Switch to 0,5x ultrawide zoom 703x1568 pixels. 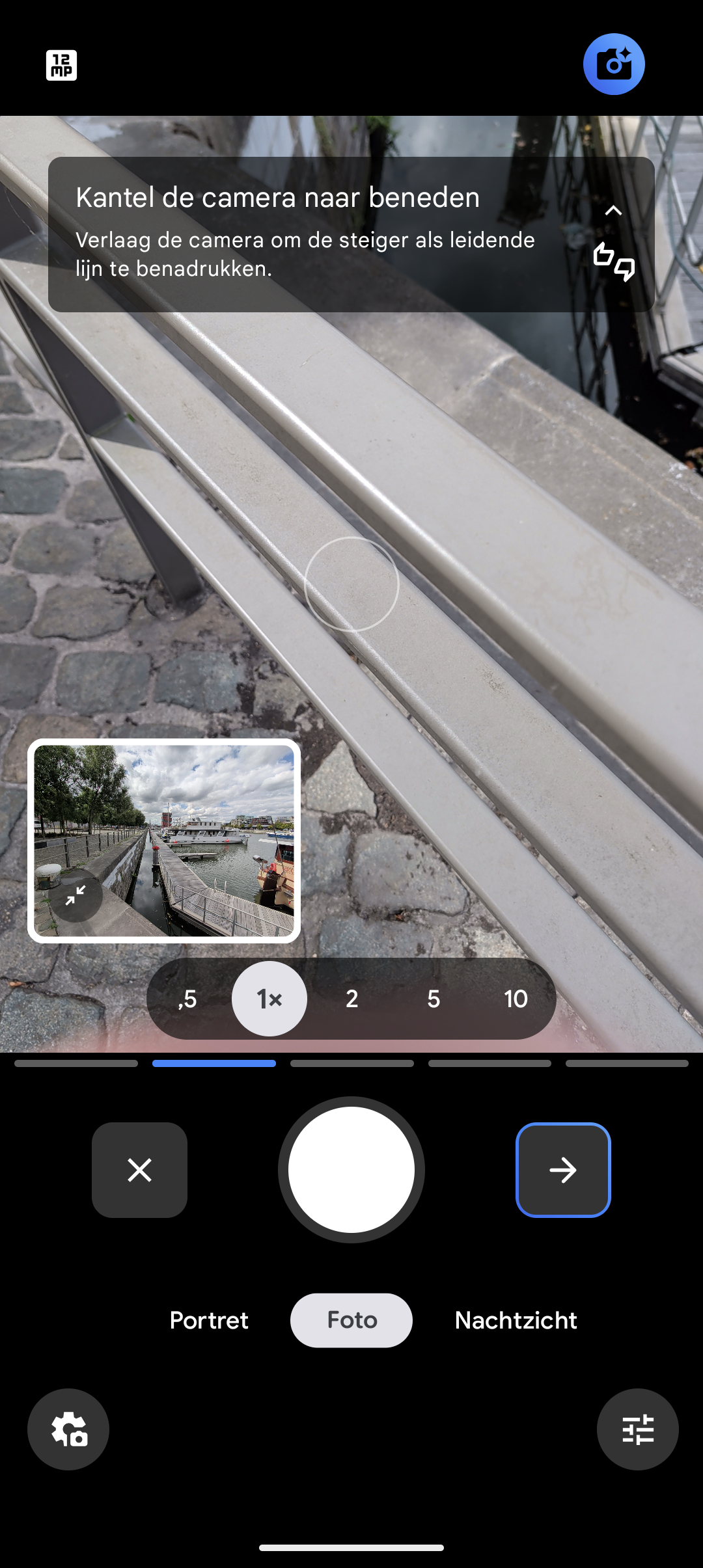coord(187,999)
